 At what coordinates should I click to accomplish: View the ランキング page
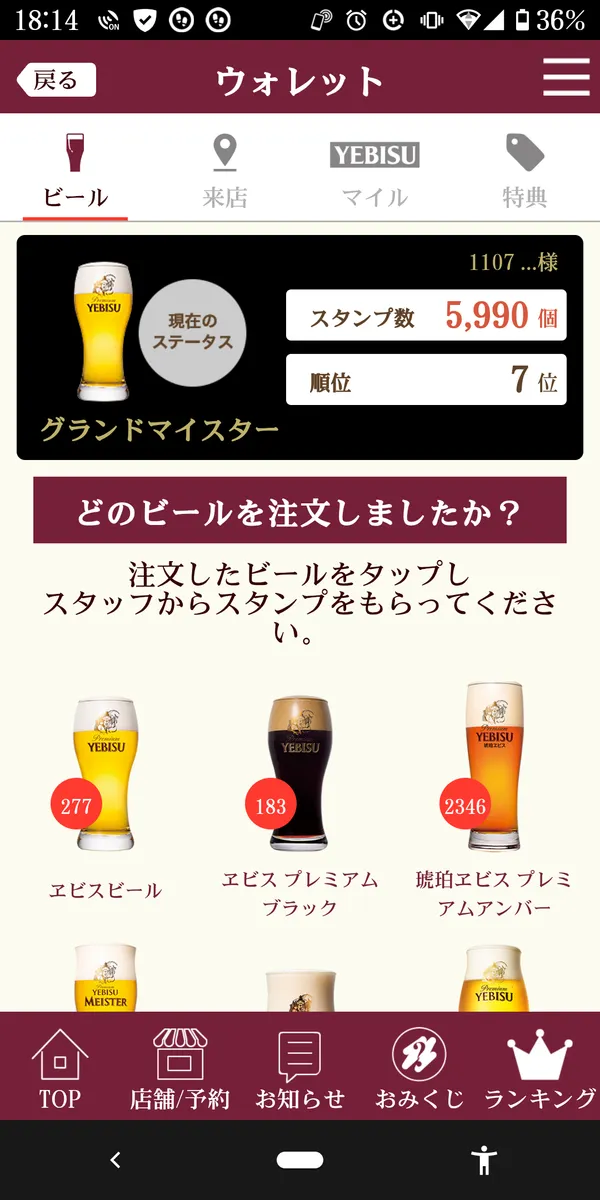click(540, 1070)
